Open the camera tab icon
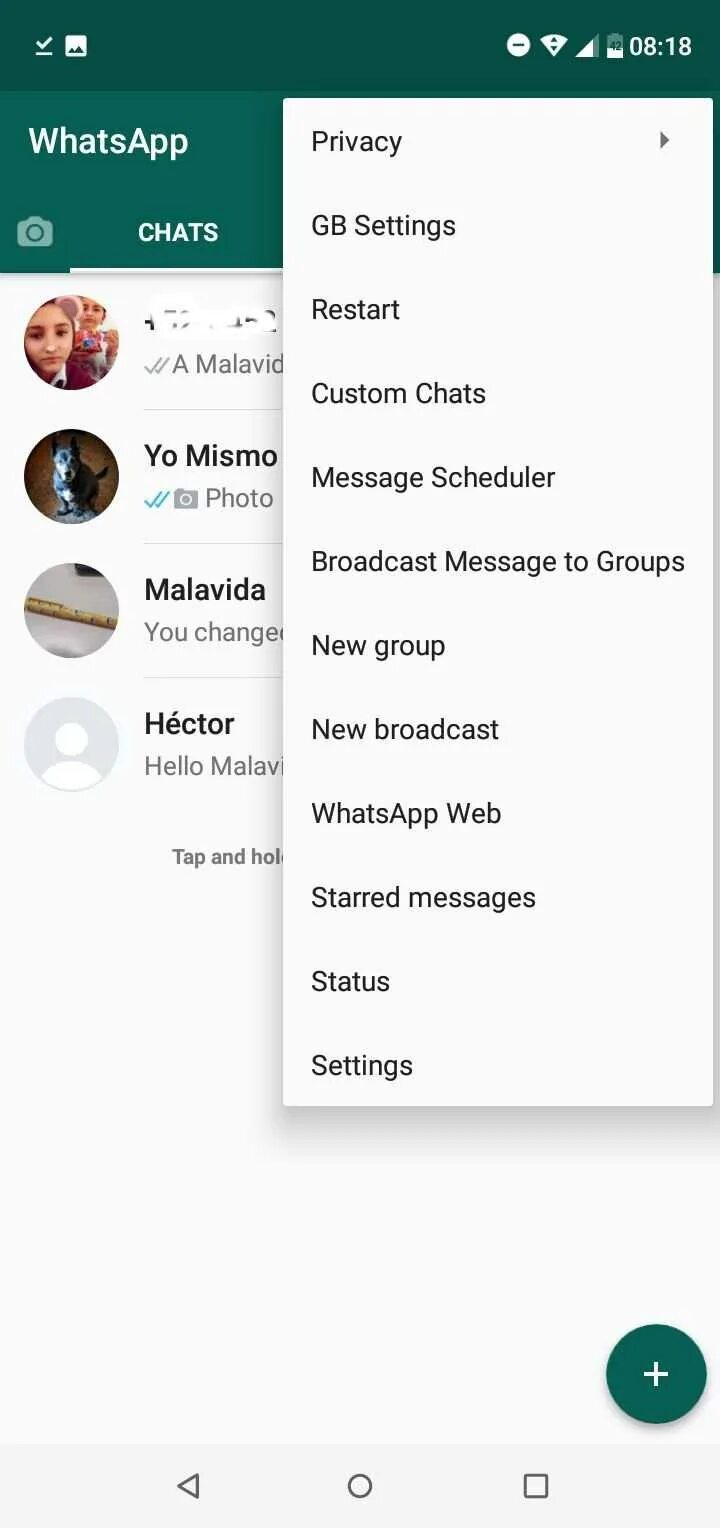 click(35, 232)
